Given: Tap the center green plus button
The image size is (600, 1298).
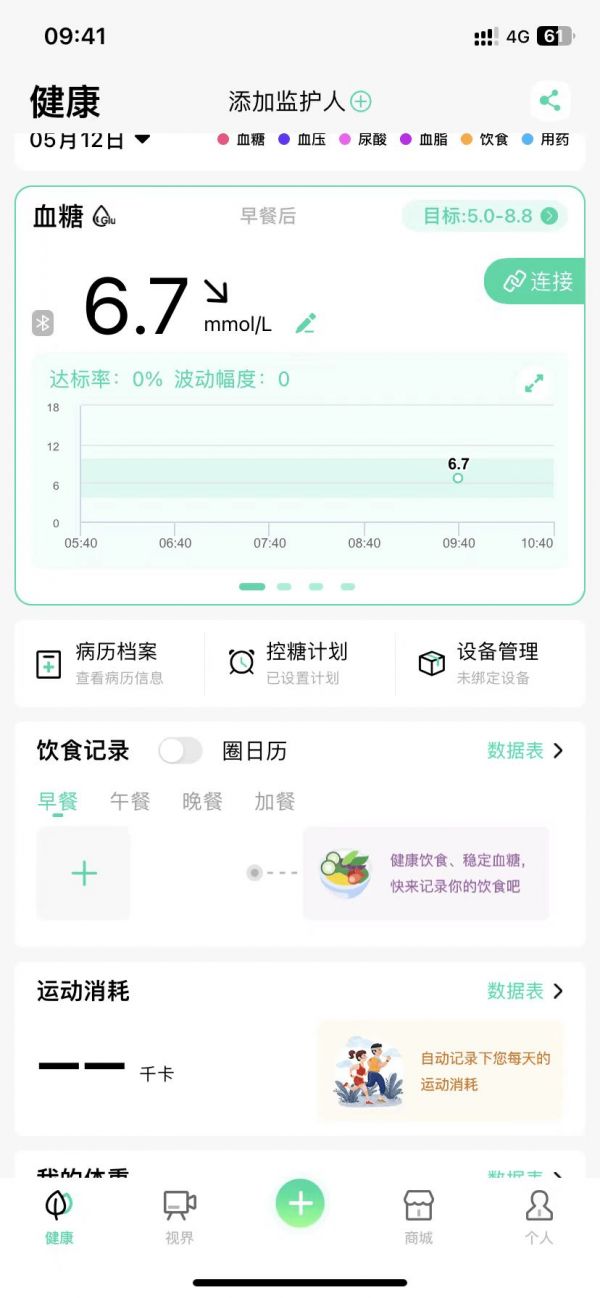Looking at the screenshot, I should [300, 1203].
